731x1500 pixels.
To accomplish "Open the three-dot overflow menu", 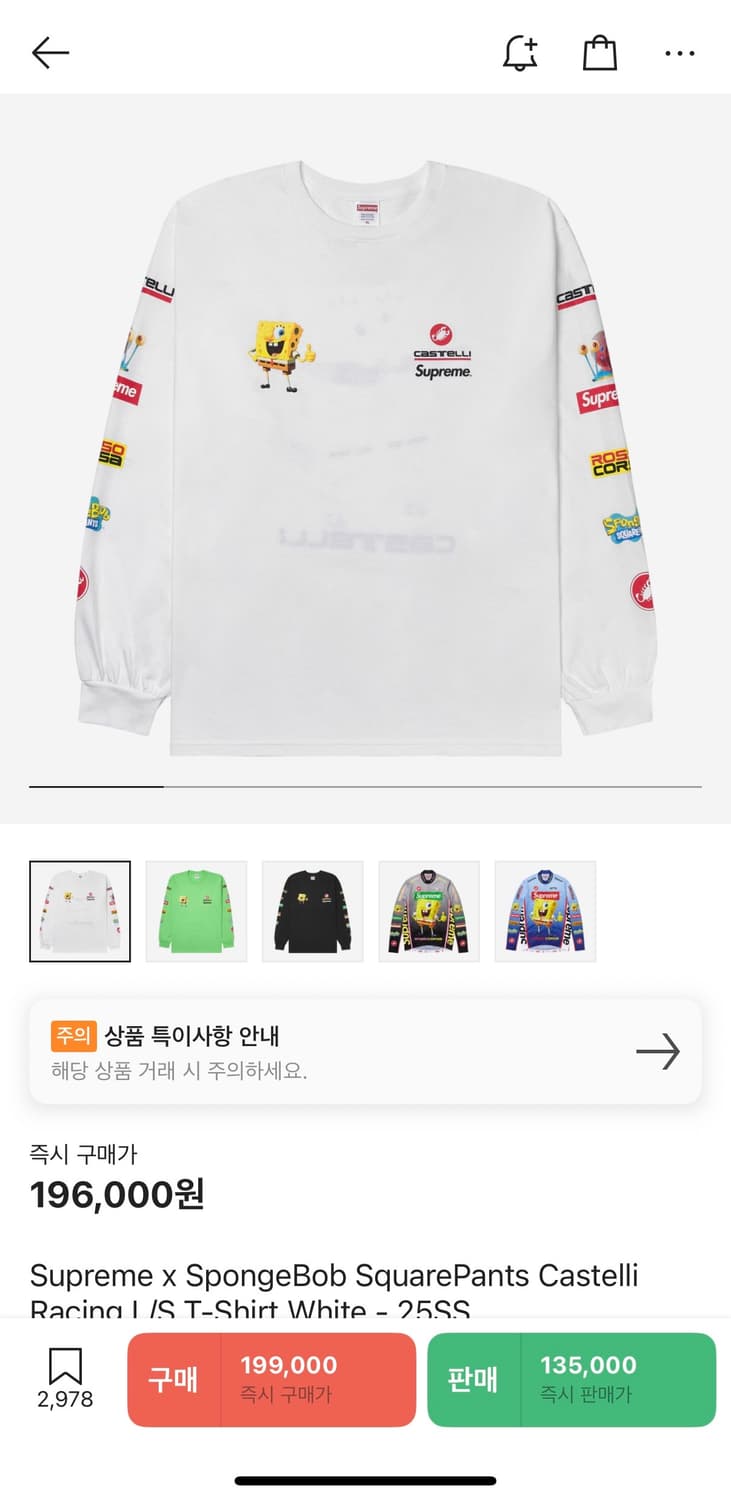I will [x=679, y=53].
